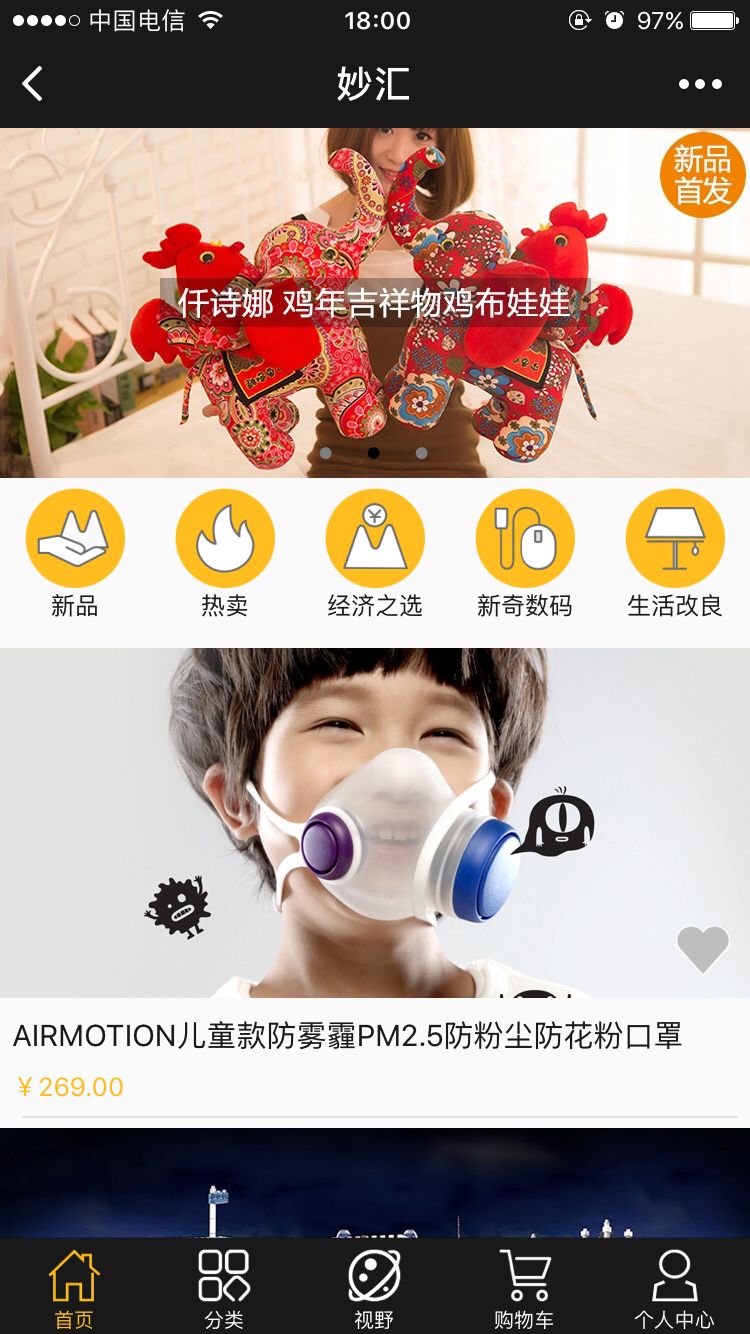The image size is (750, 1334).
Task: View the 生活改良 category
Action: (x=675, y=554)
